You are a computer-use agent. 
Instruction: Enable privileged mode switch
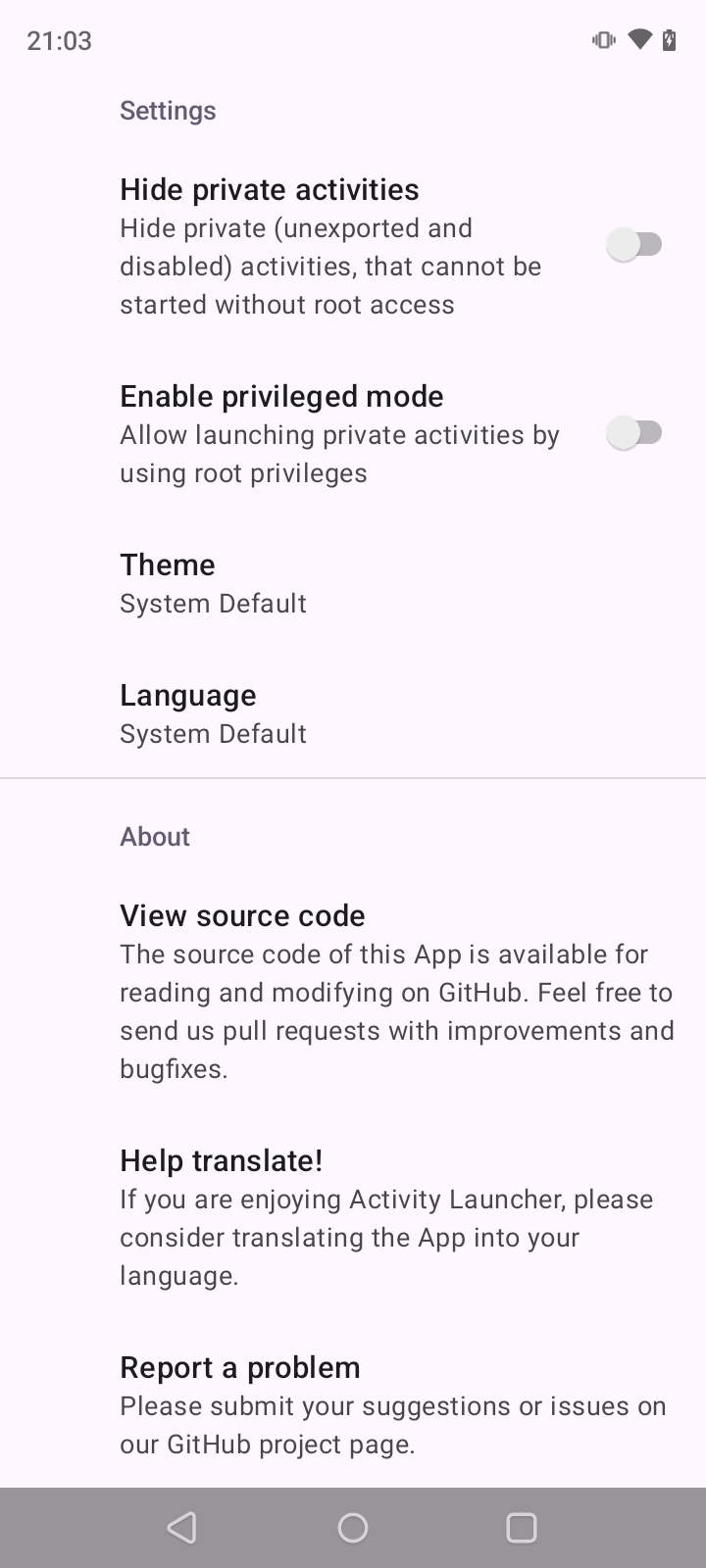[635, 432]
